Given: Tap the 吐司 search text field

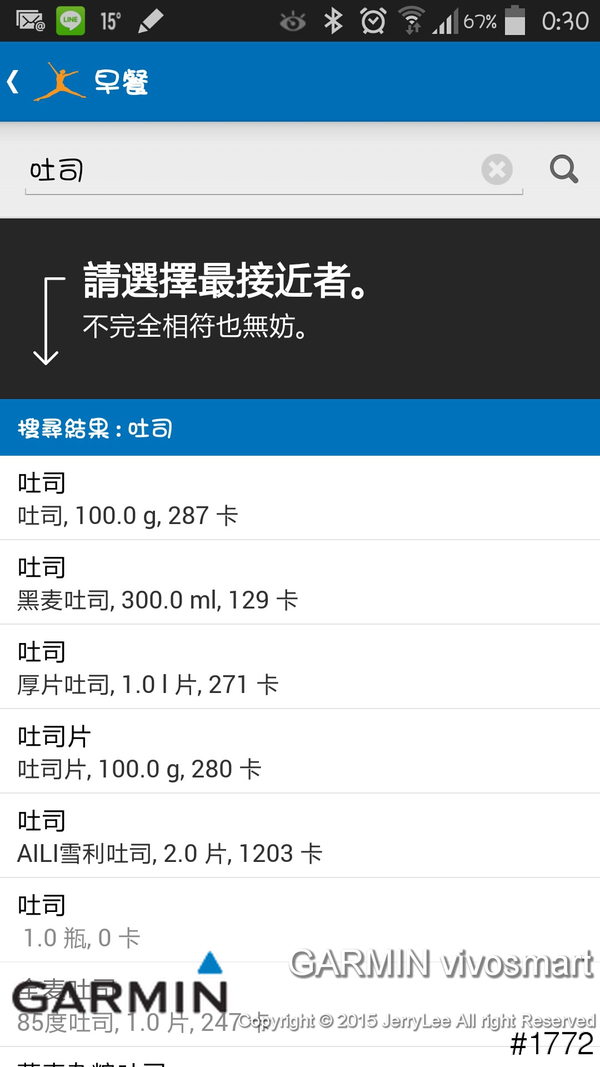Looking at the screenshot, I should tap(250, 171).
